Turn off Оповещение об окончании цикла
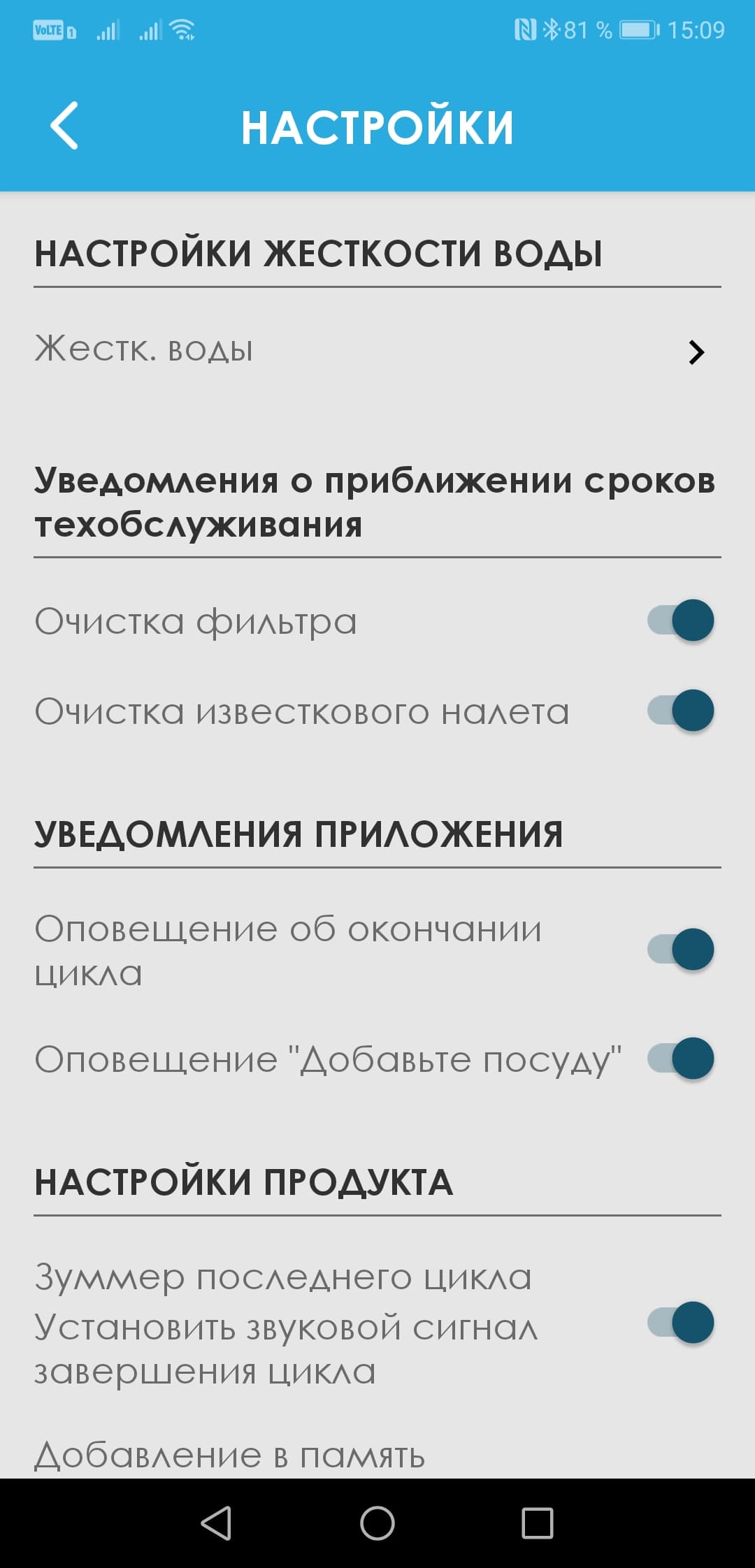The image size is (755, 1568). pos(681,950)
